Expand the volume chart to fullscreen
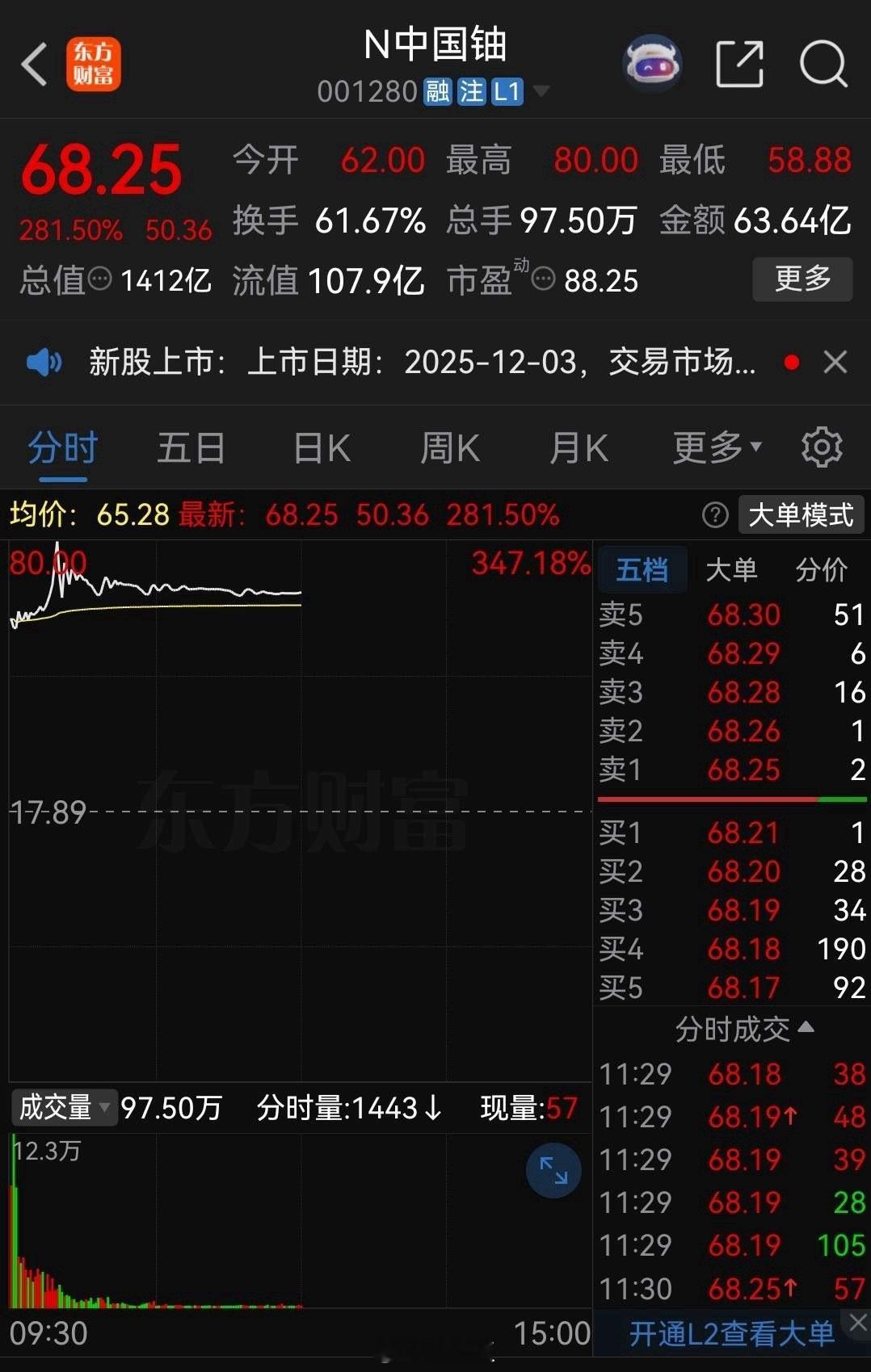 (553, 1170)
